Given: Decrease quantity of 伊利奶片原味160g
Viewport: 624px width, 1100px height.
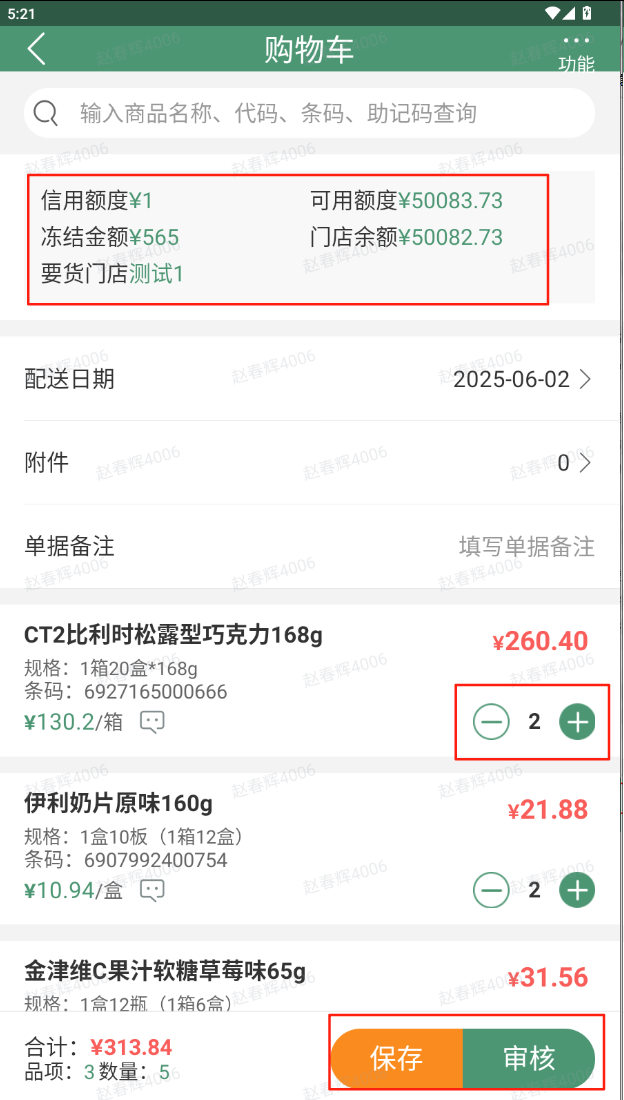Looking at the screenshot, I should point(491,890).
